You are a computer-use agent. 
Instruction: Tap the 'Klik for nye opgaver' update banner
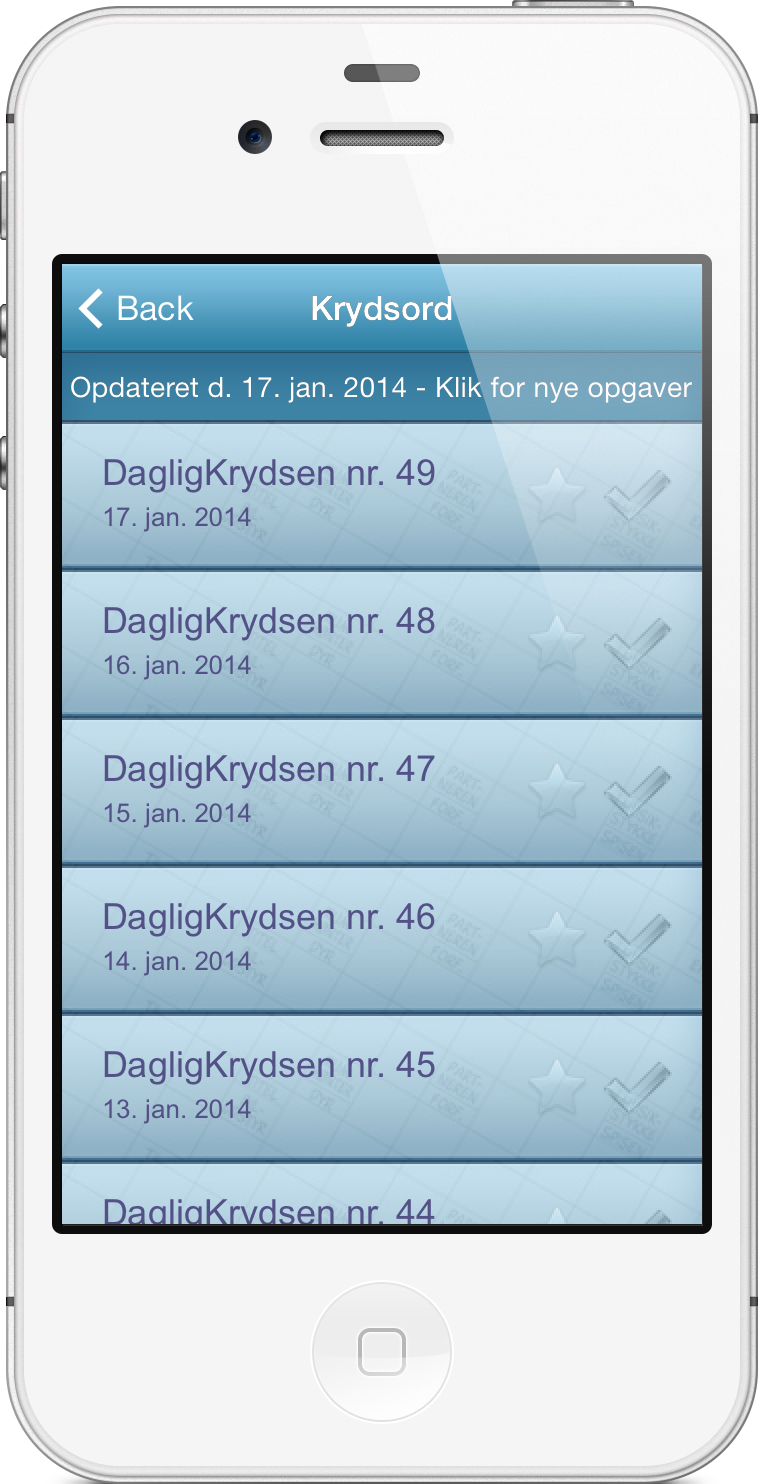(x=382, y=387)
